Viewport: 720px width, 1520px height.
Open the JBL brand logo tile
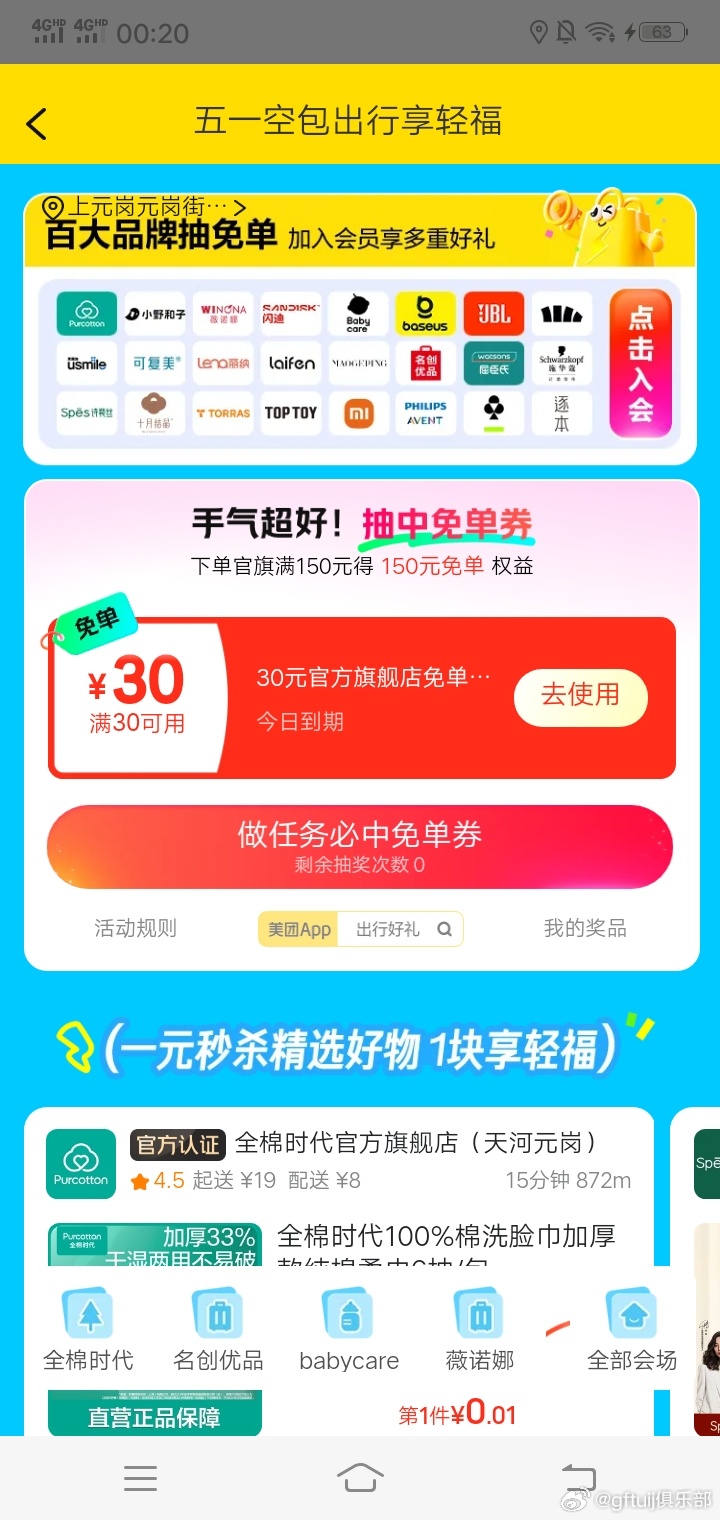[494, 314]
